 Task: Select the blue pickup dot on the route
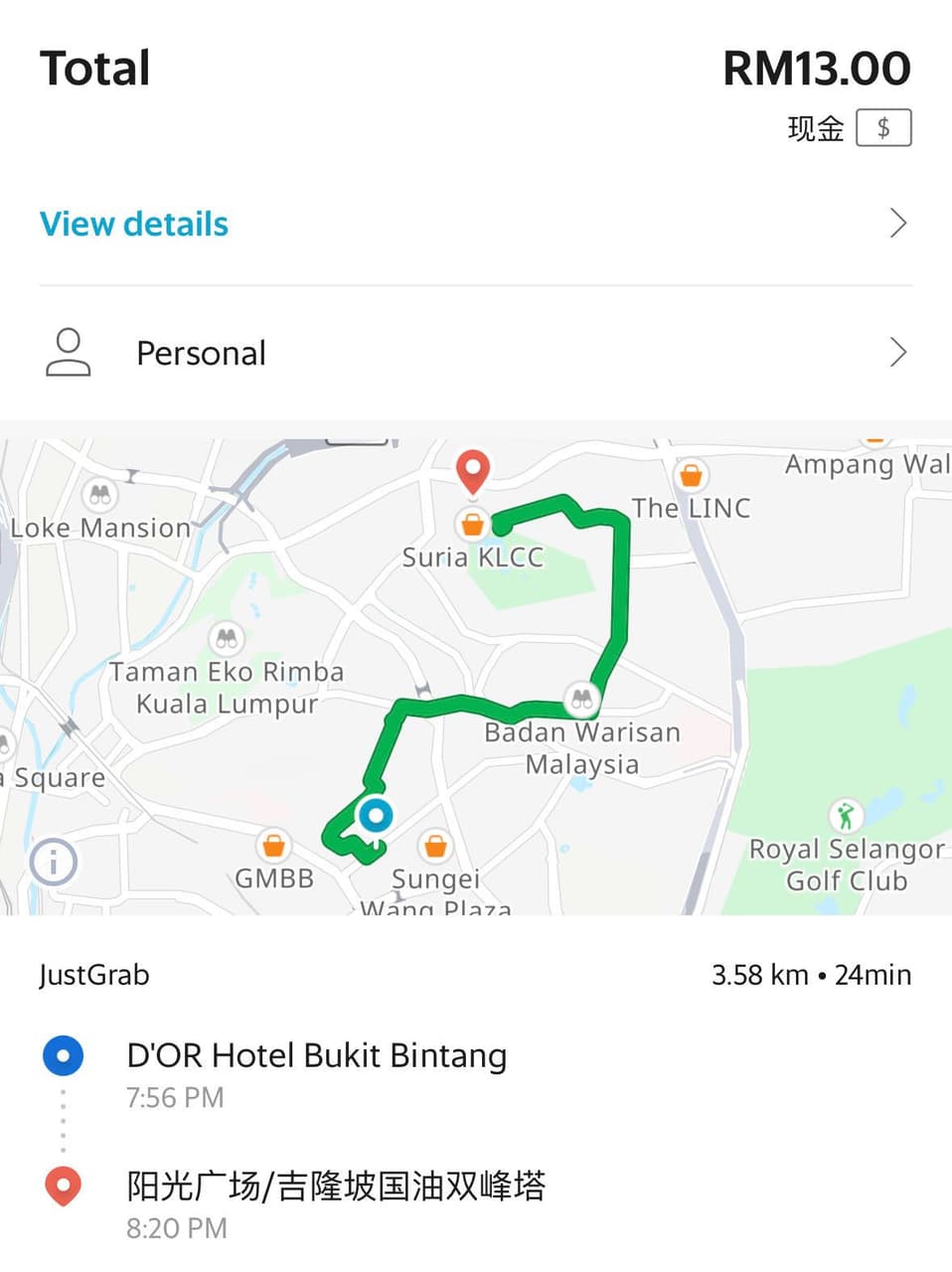point(375,817)
